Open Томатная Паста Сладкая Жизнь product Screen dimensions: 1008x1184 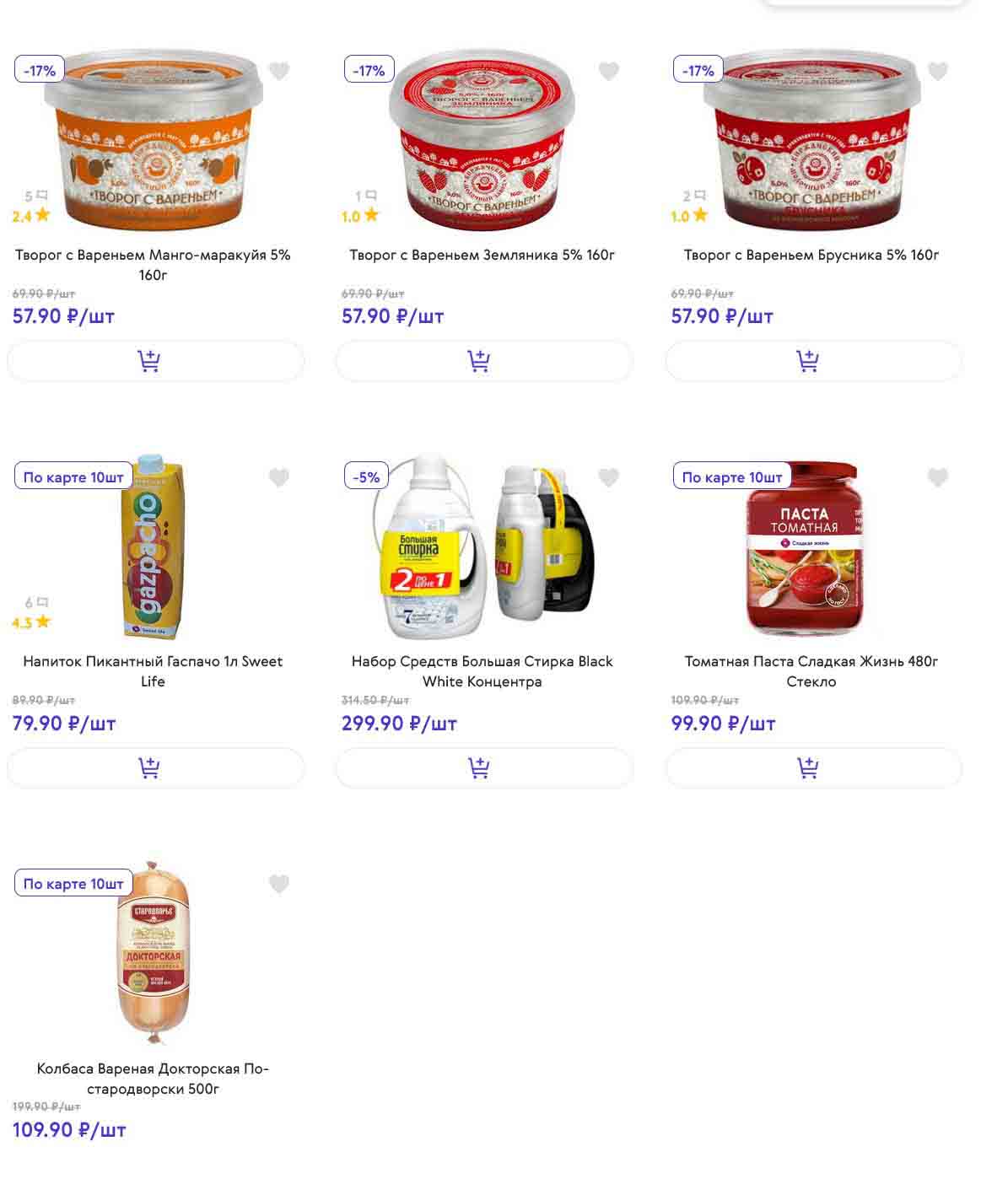pos(811,670)
